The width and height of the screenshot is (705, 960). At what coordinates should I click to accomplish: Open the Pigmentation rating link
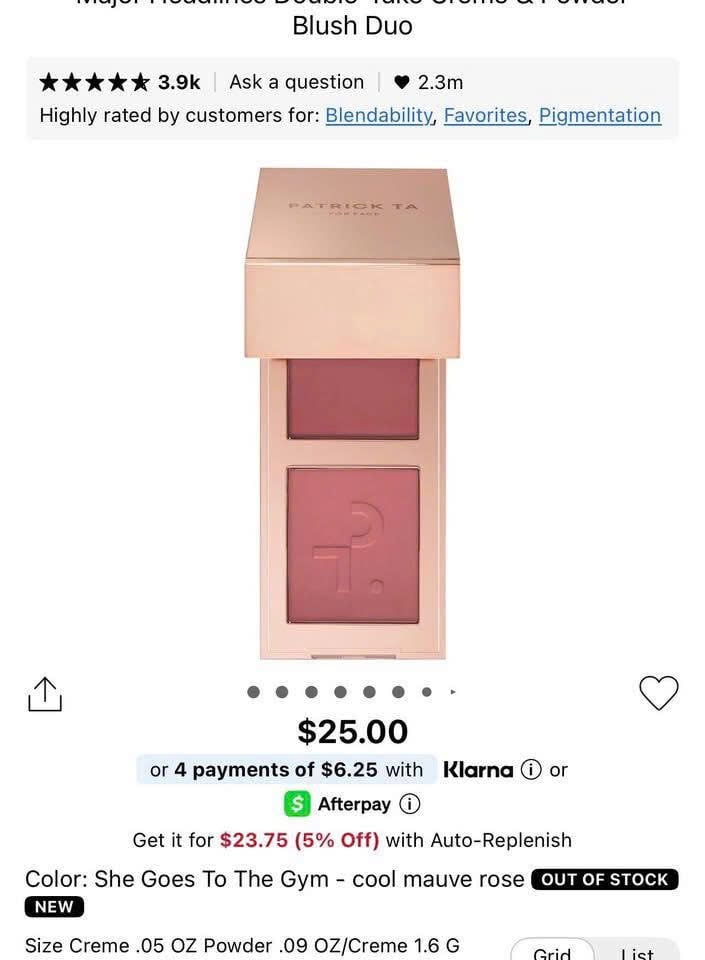(599, 115)
